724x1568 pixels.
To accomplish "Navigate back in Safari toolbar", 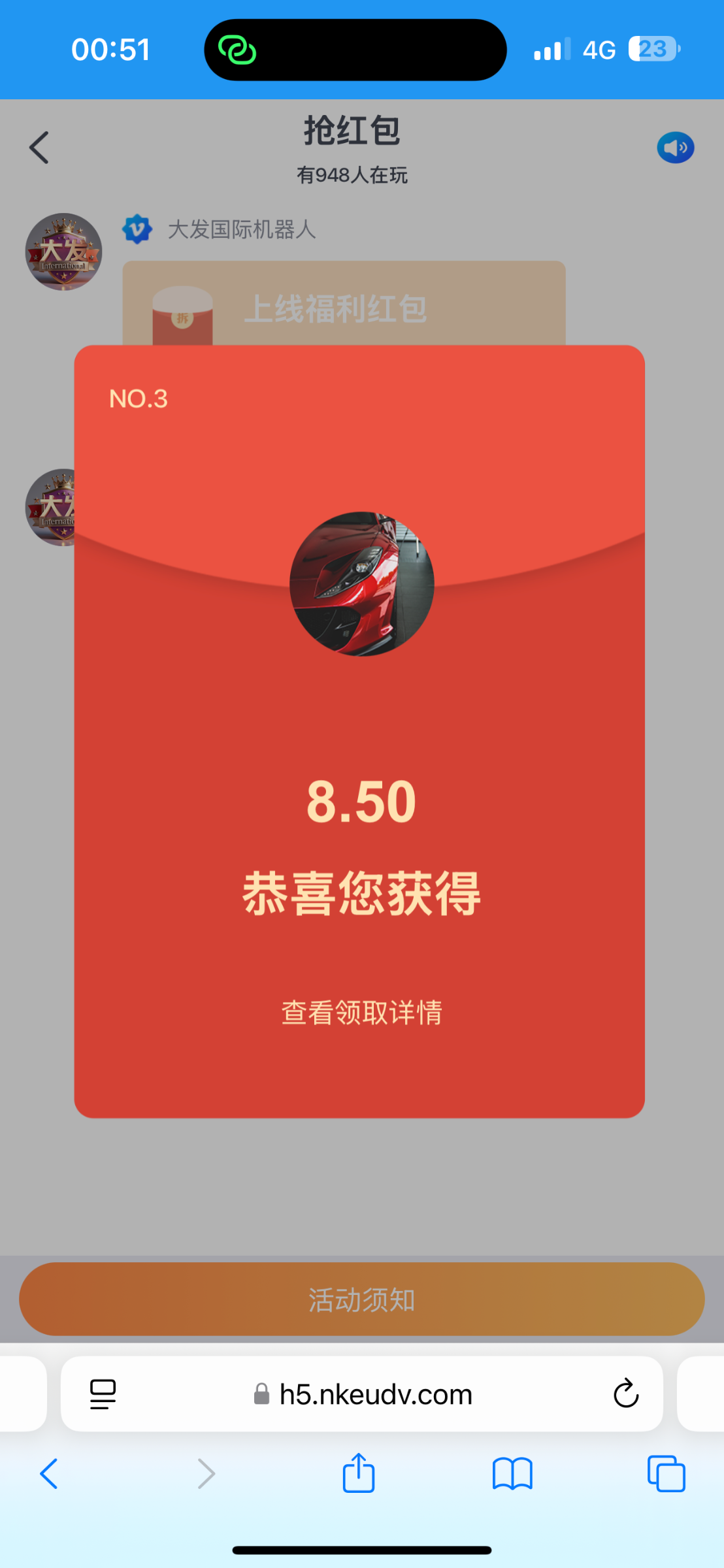I will [49, 1474].
